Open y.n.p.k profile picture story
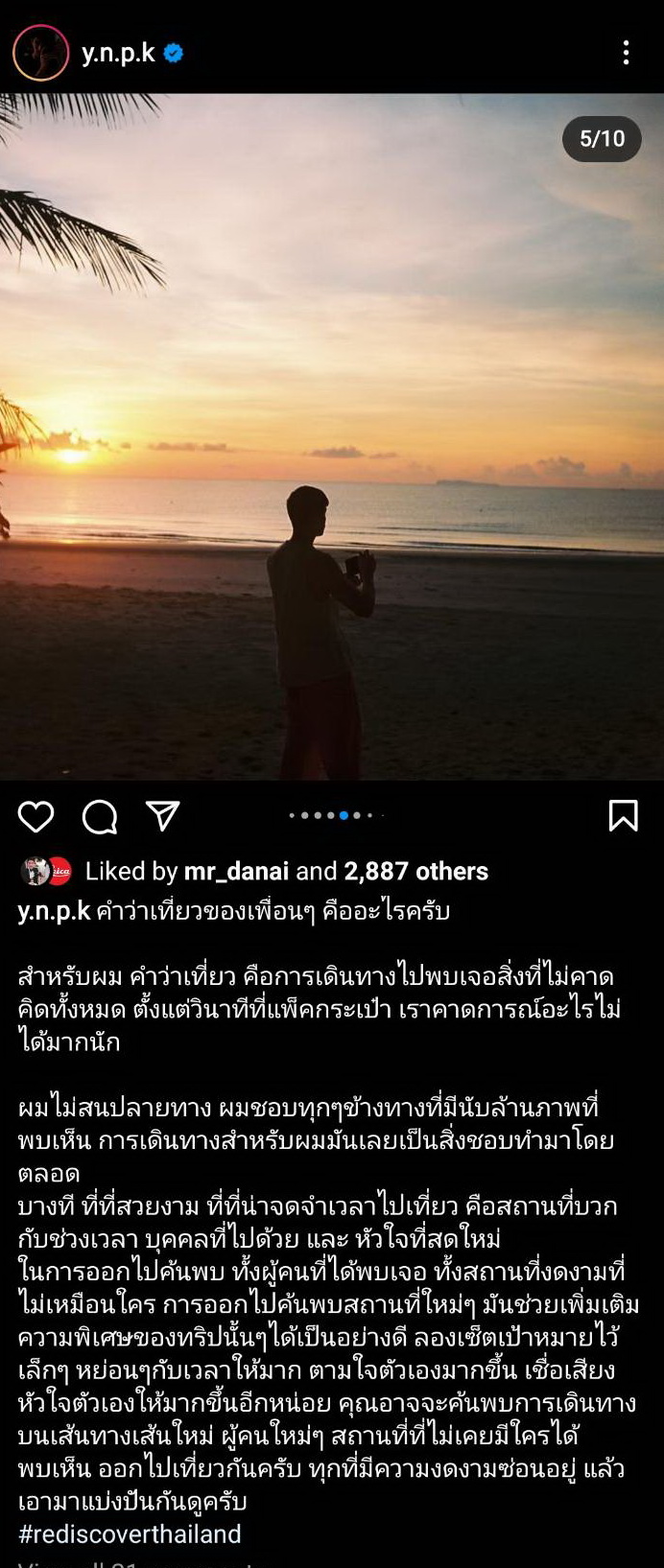 coord(40,53)
